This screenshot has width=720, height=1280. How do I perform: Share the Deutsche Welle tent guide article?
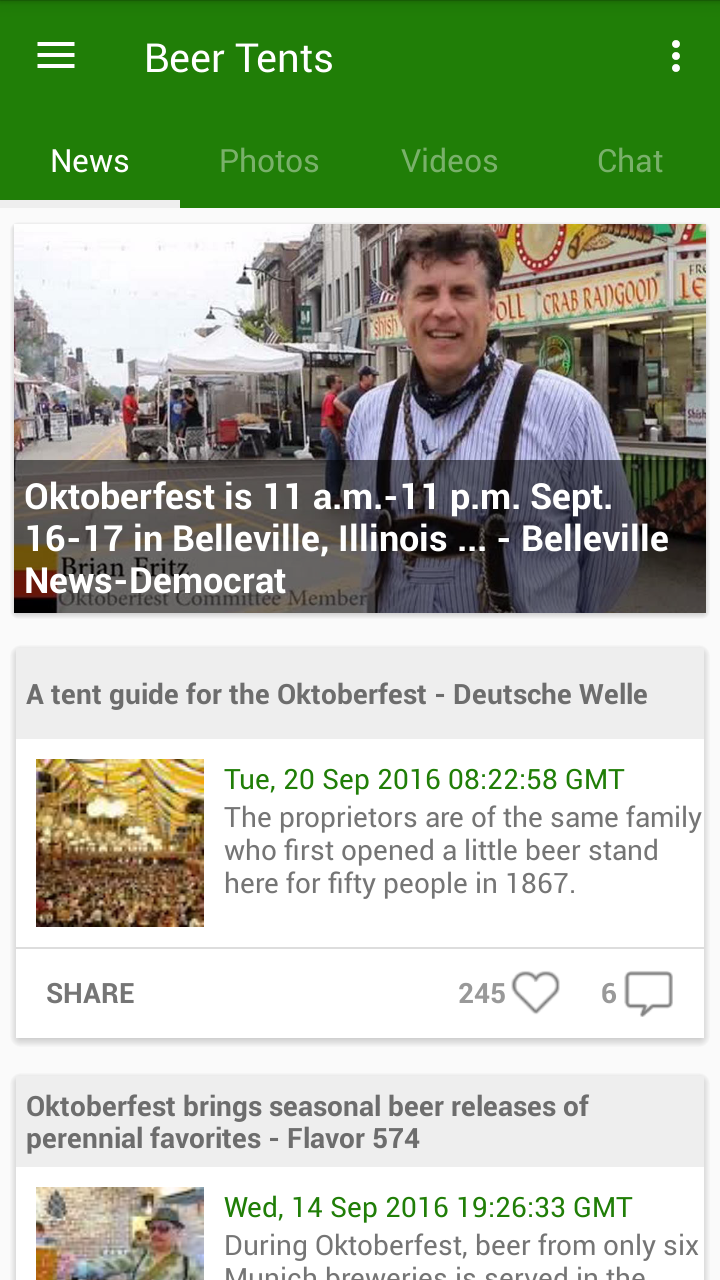point(90,993)
